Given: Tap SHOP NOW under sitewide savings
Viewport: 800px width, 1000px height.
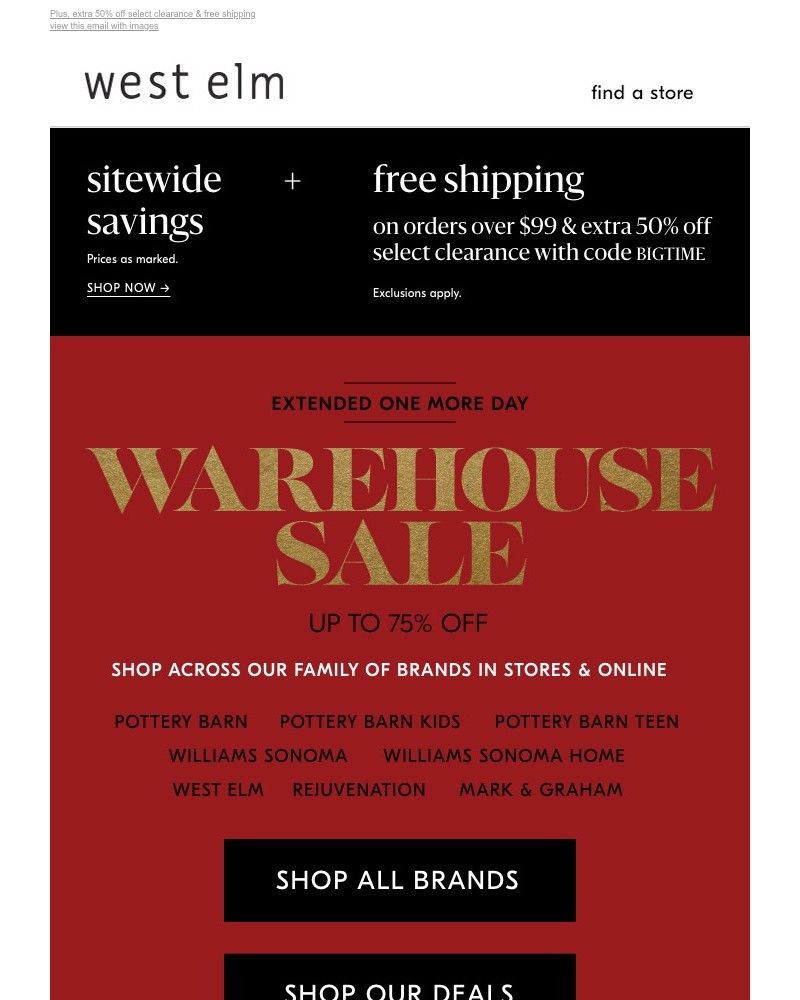Looking at the screenshot, I should tap(128, 288).
